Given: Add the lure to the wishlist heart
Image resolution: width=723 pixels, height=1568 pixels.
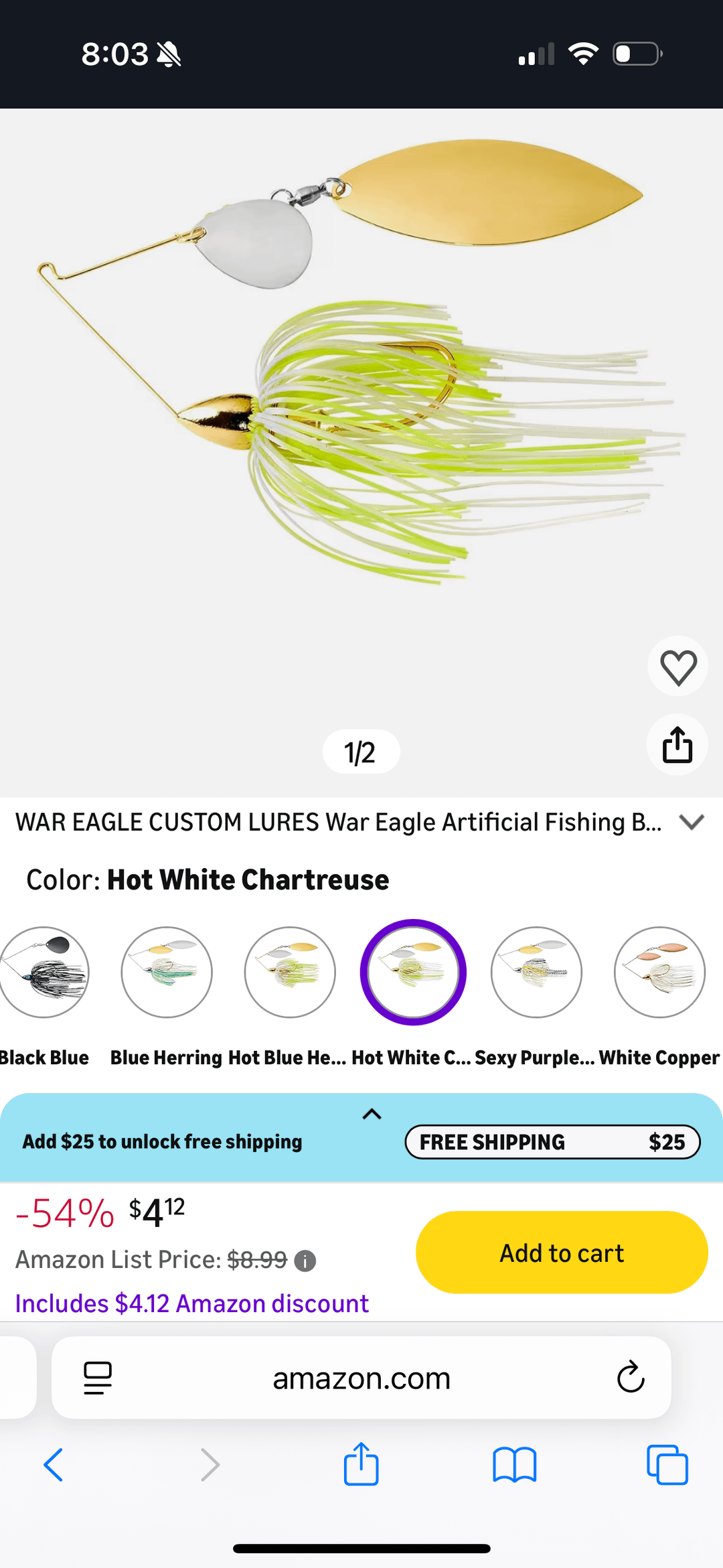Looking at the screenshot, I should [x=677, y=667].
